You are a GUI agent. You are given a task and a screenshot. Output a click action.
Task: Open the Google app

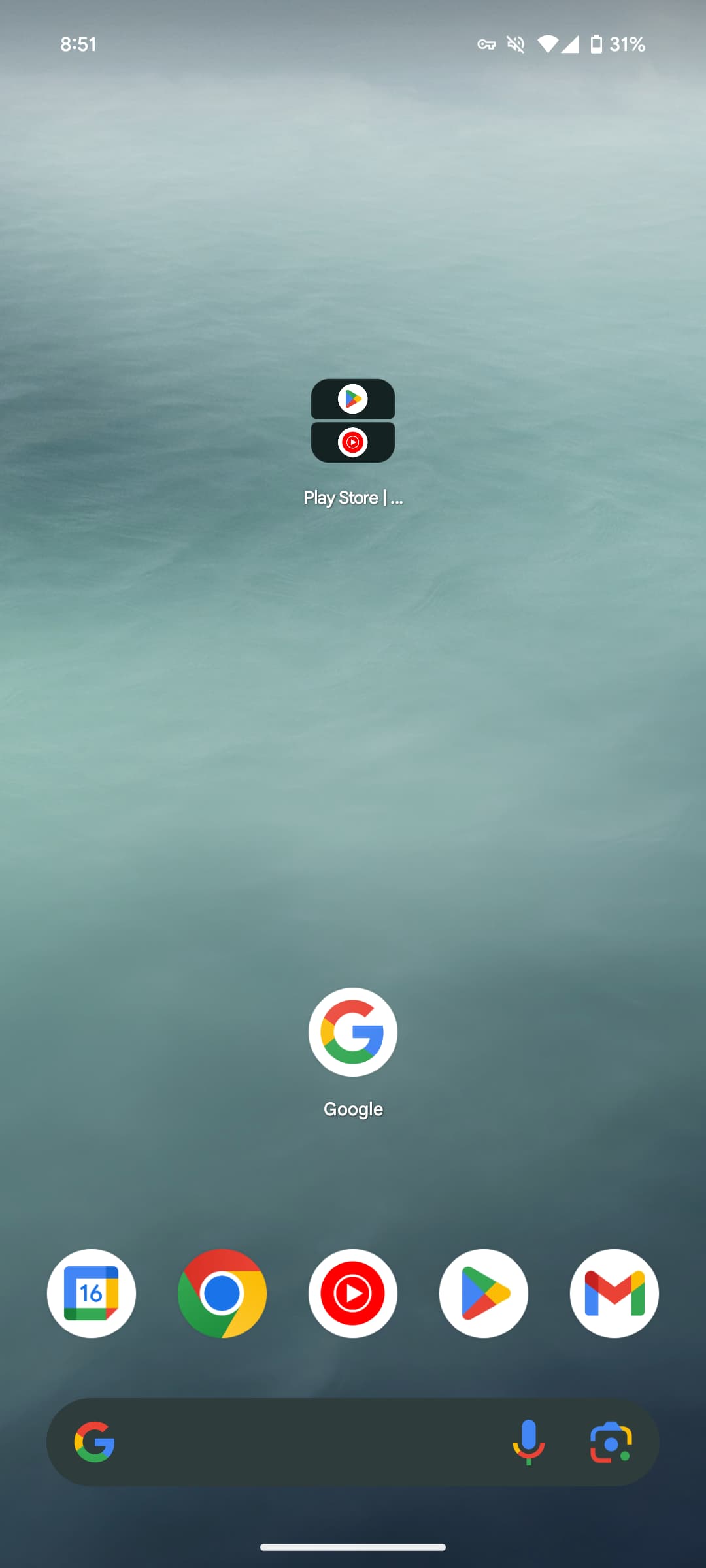pos(352,1032)
